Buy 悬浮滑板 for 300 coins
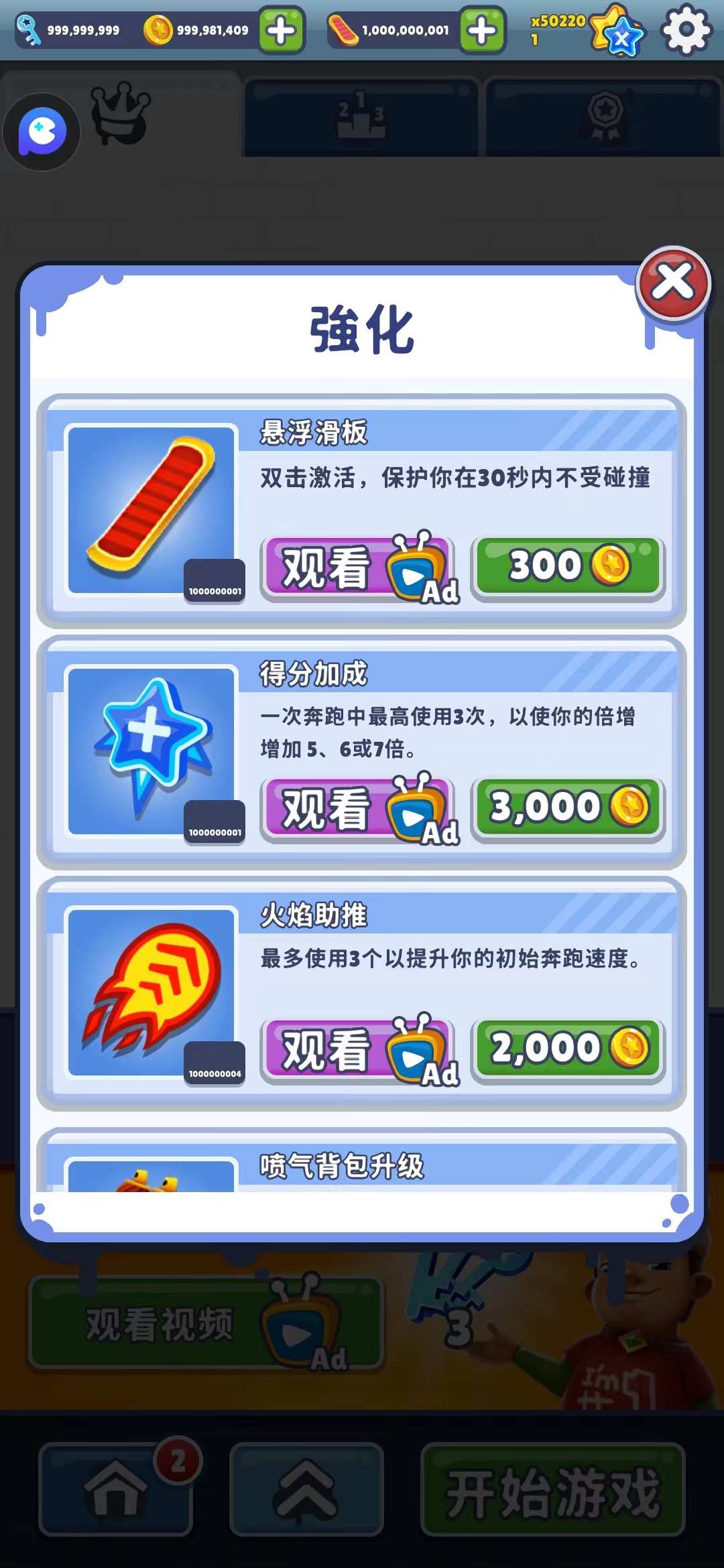The width and height of the screenshot is (724, 1568). coord(568,566)
